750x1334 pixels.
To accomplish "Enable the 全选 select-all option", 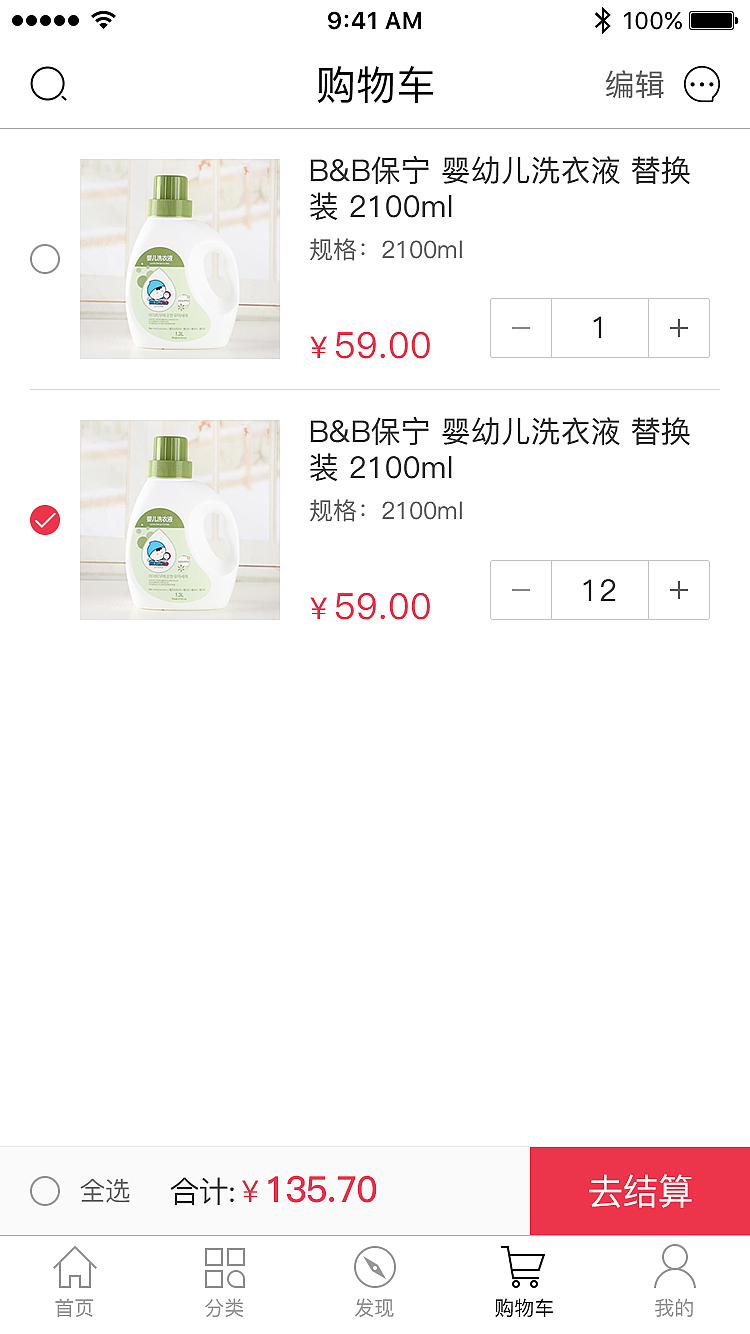I will pos(44,1191).
